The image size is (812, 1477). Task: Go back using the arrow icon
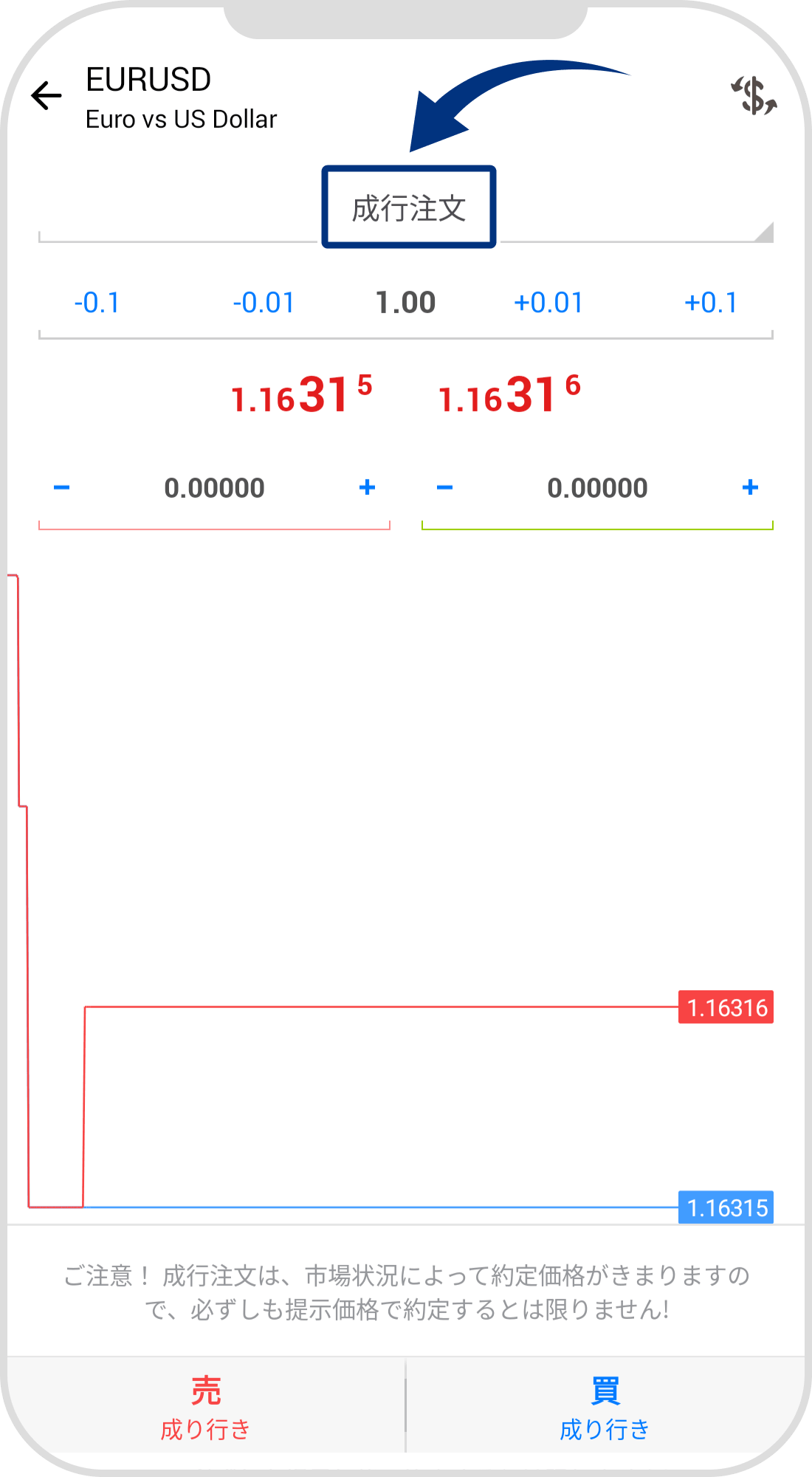(x=47, y=96)
